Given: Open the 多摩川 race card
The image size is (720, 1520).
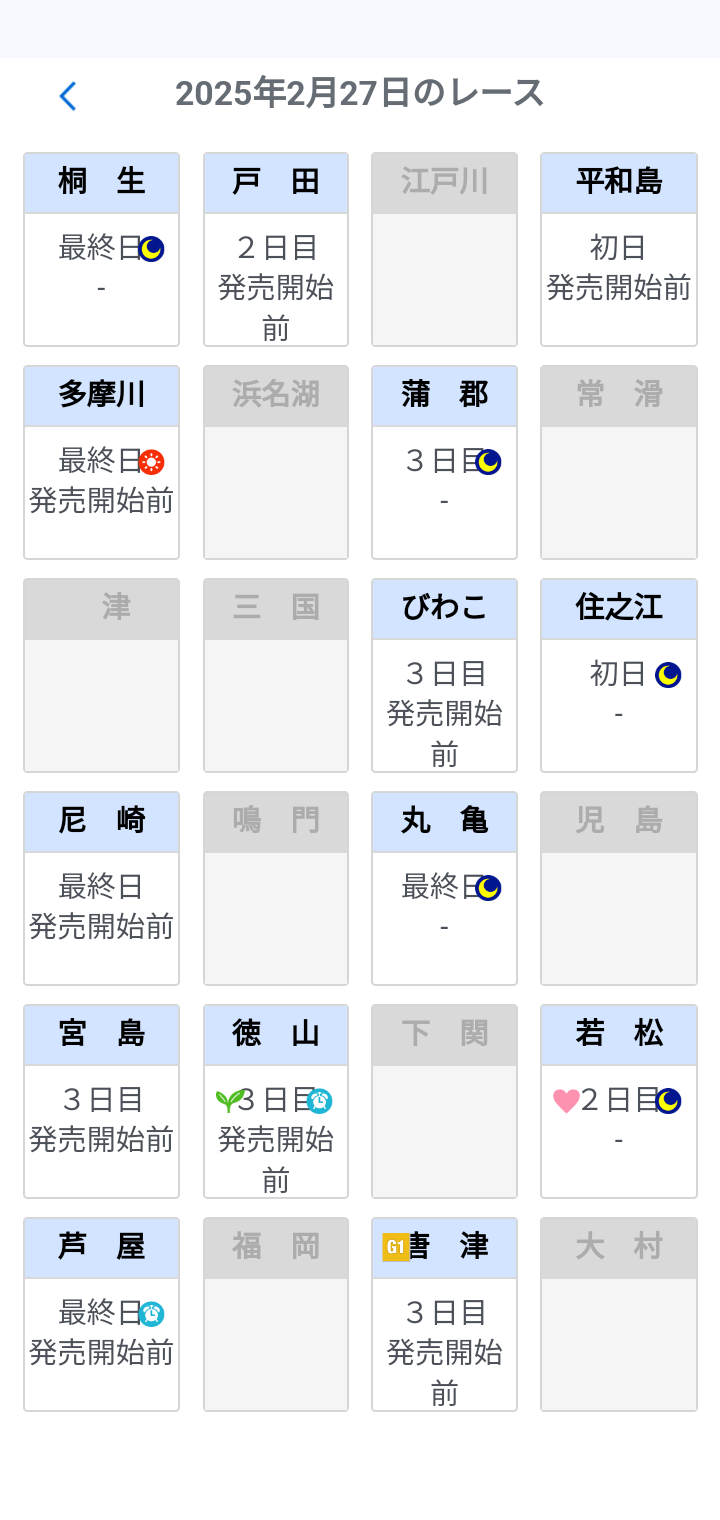Looking at the screenshot, I should coord(101,463).
